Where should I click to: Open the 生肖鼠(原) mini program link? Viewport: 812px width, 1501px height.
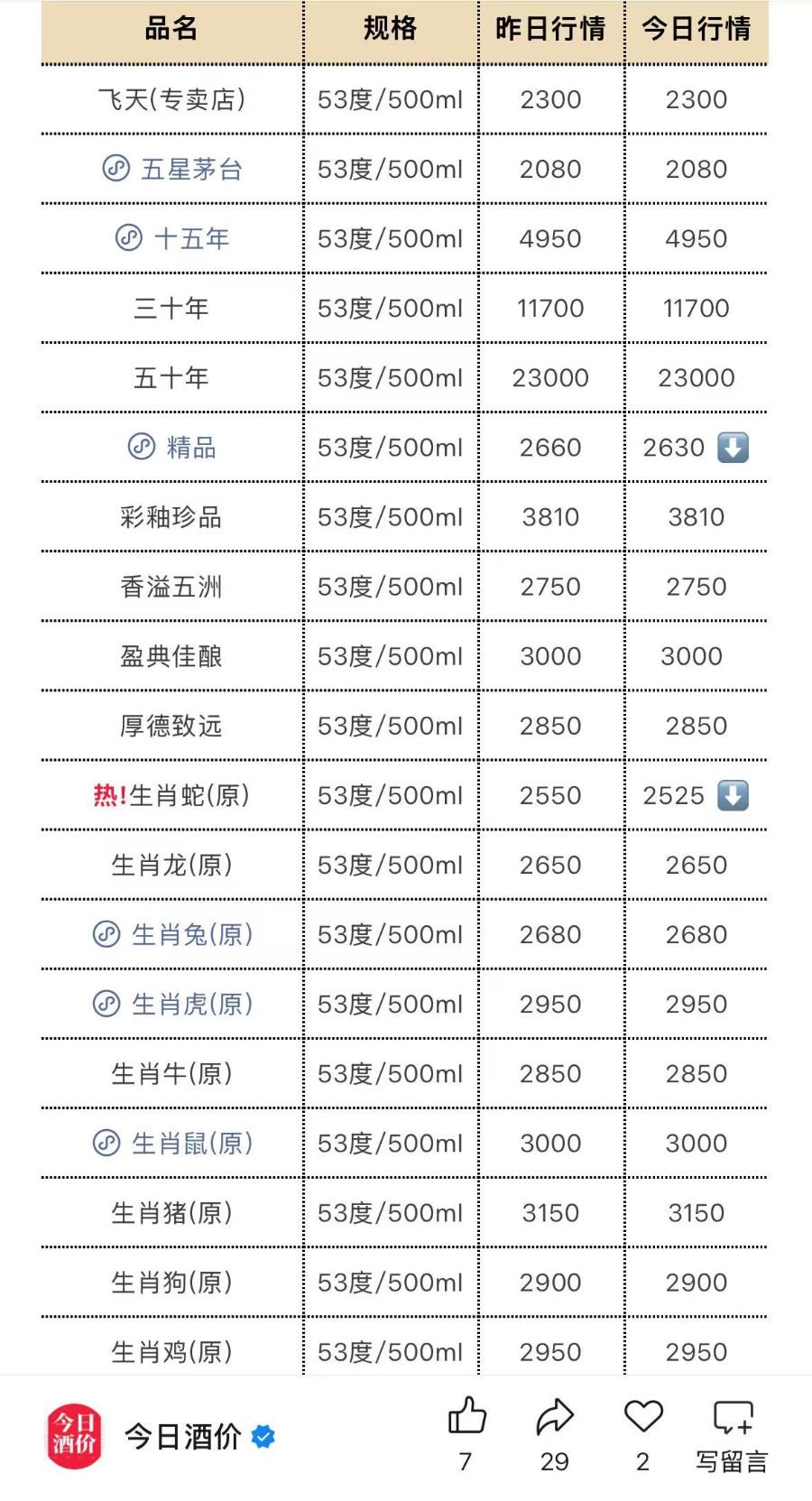point(172,1143)
